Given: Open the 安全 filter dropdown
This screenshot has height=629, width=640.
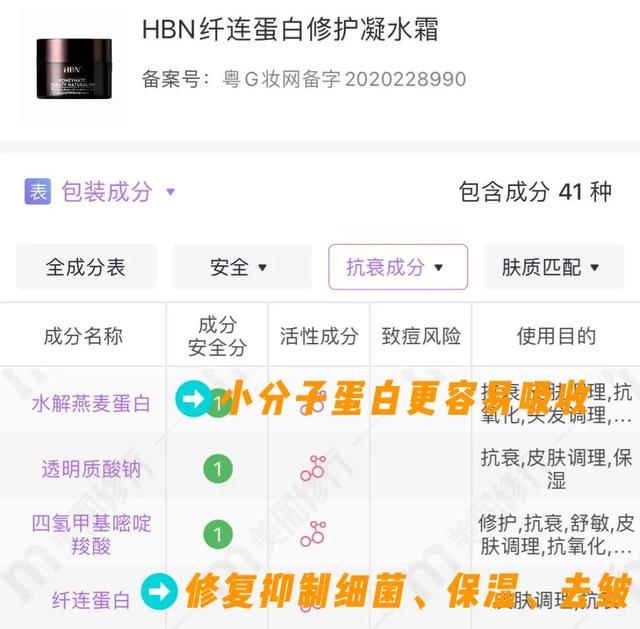Looking at the screenshot, I should pyautogui.click(x=238, y=267).
